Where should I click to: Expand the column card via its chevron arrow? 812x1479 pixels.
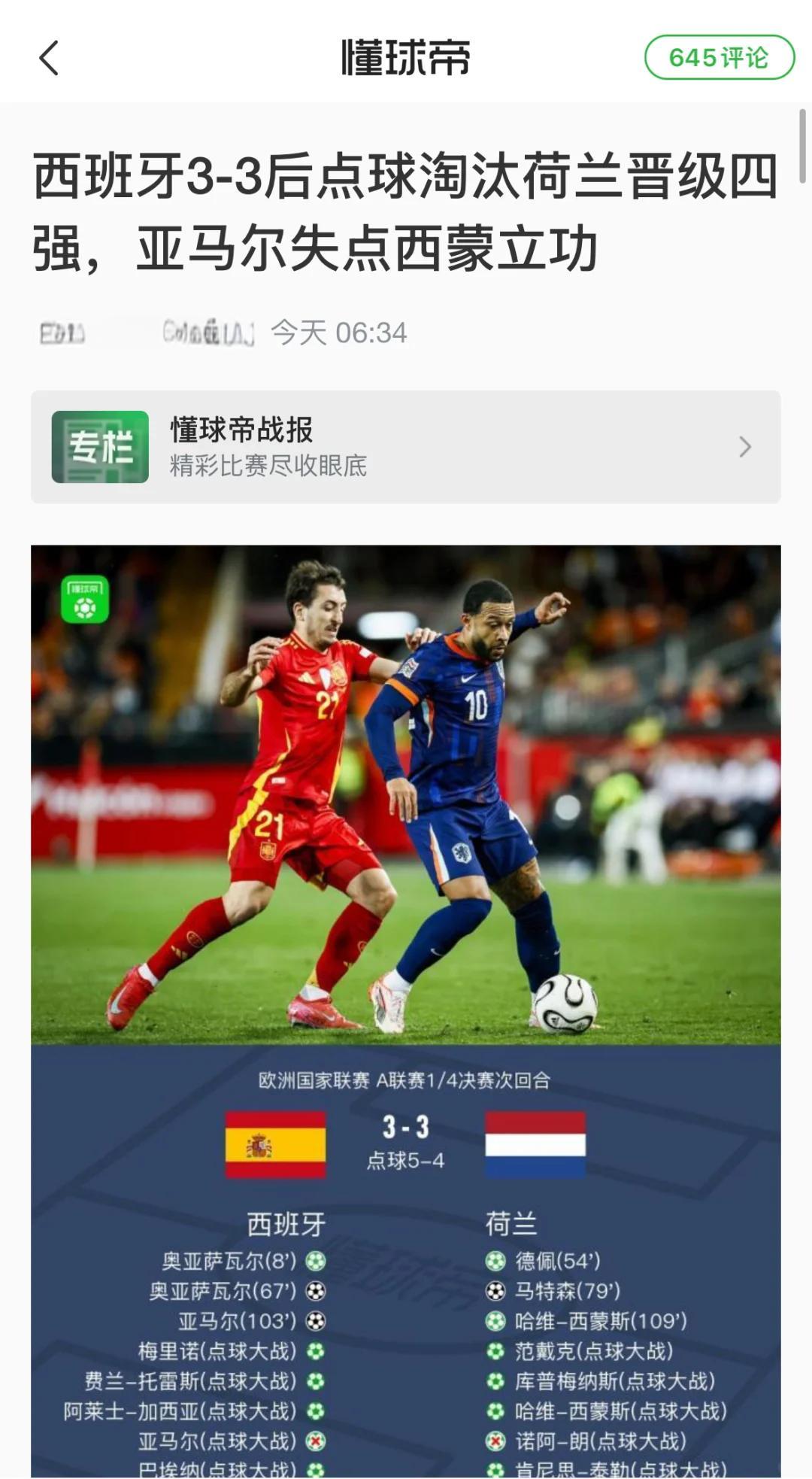(745, 445)
